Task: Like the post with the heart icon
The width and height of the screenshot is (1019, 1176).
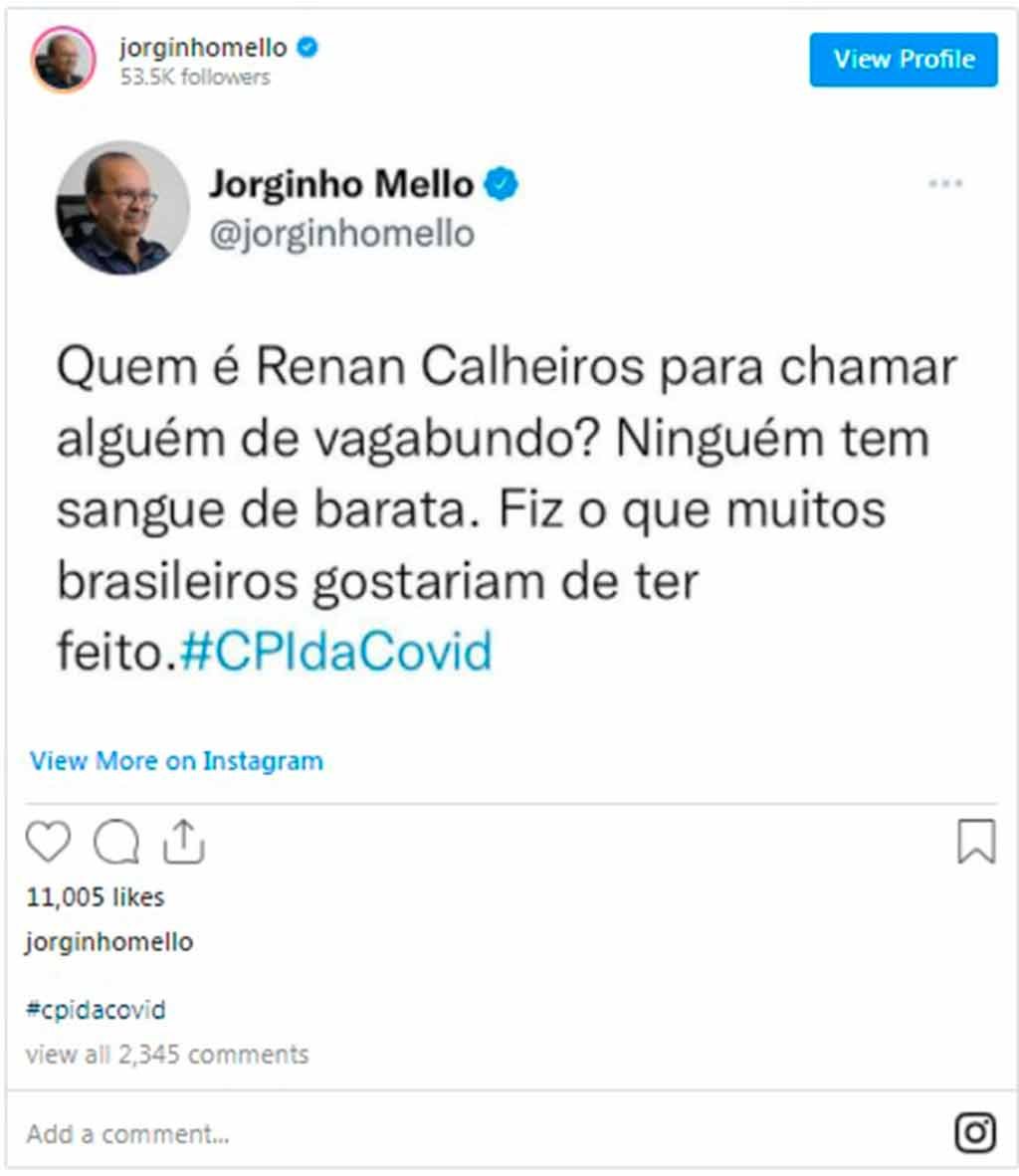Action: click(x=48, y=843)
